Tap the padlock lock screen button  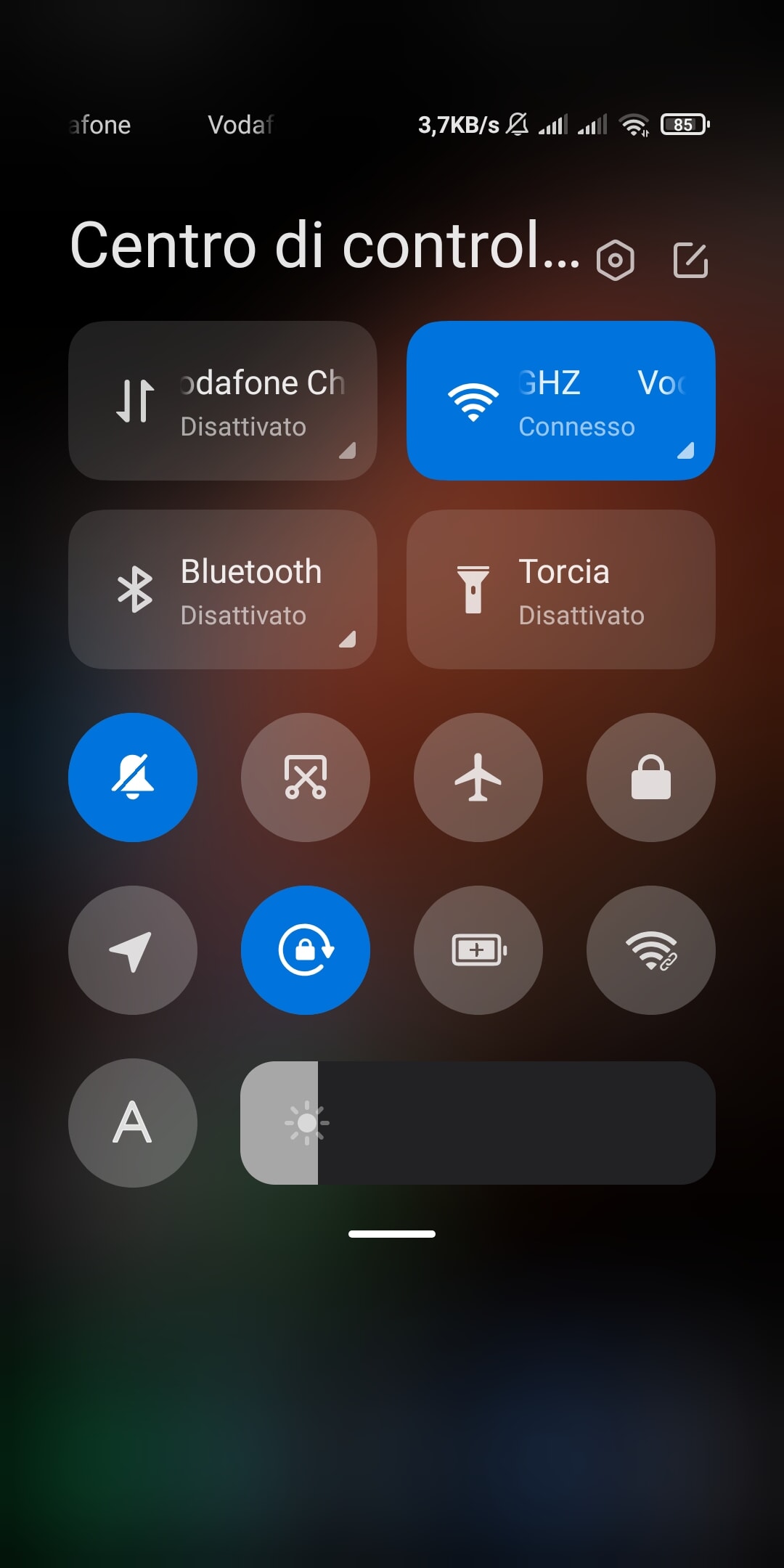pos(651,777)
